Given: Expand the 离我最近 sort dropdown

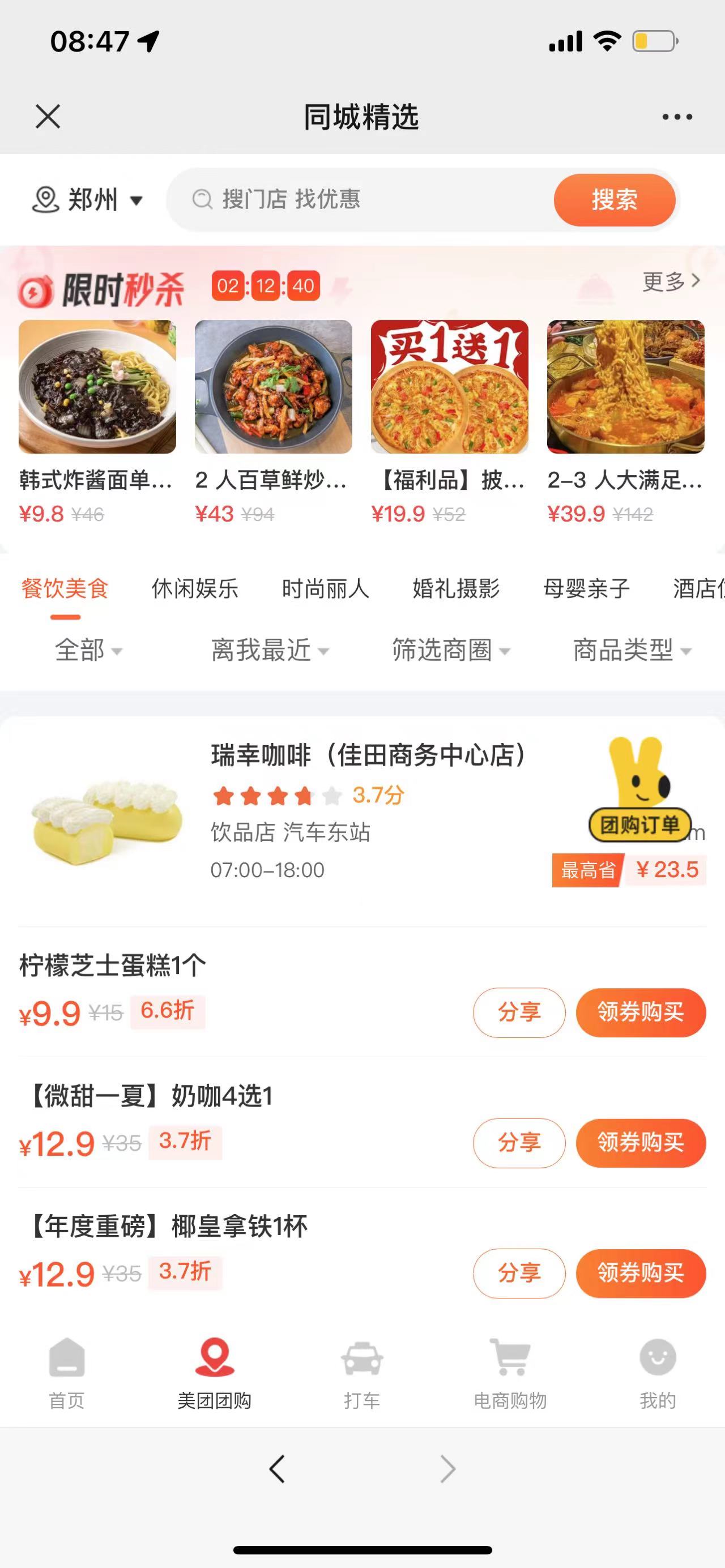Looking at the screenshot, I should (x=269, y=650).
